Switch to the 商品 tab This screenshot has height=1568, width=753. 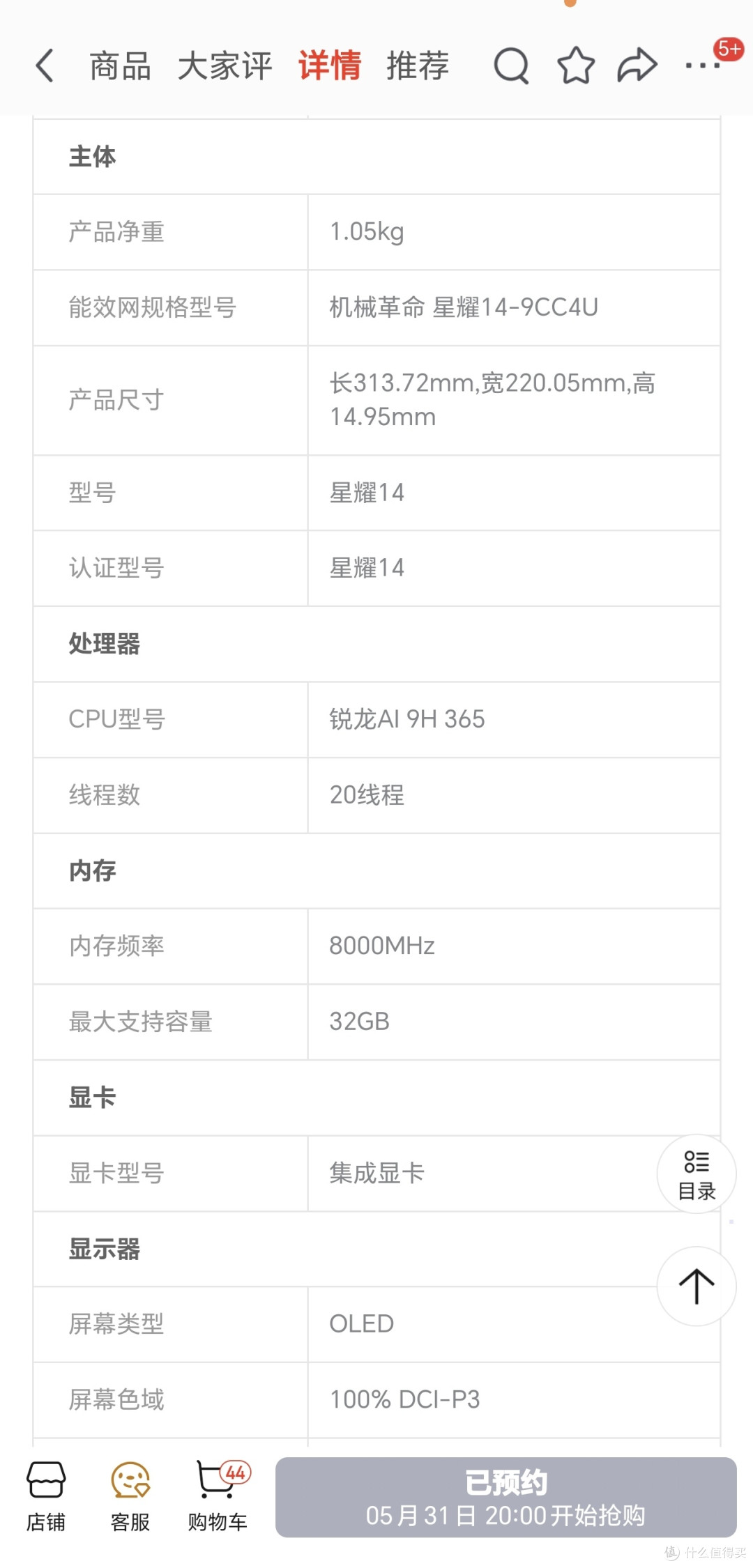click(x=121, y=66)
